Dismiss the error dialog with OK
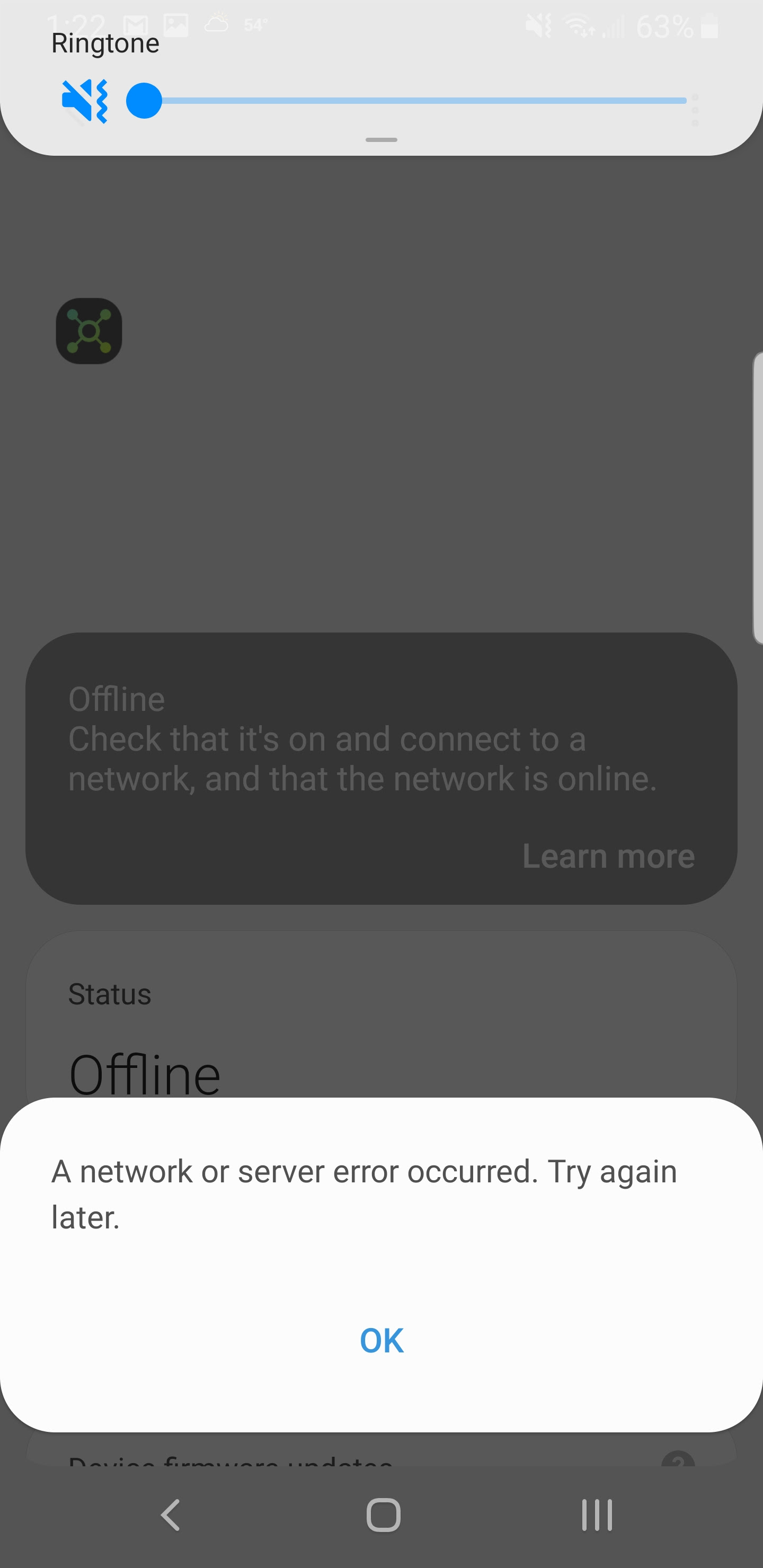The image size is (763, 1568). point(381,1340)
